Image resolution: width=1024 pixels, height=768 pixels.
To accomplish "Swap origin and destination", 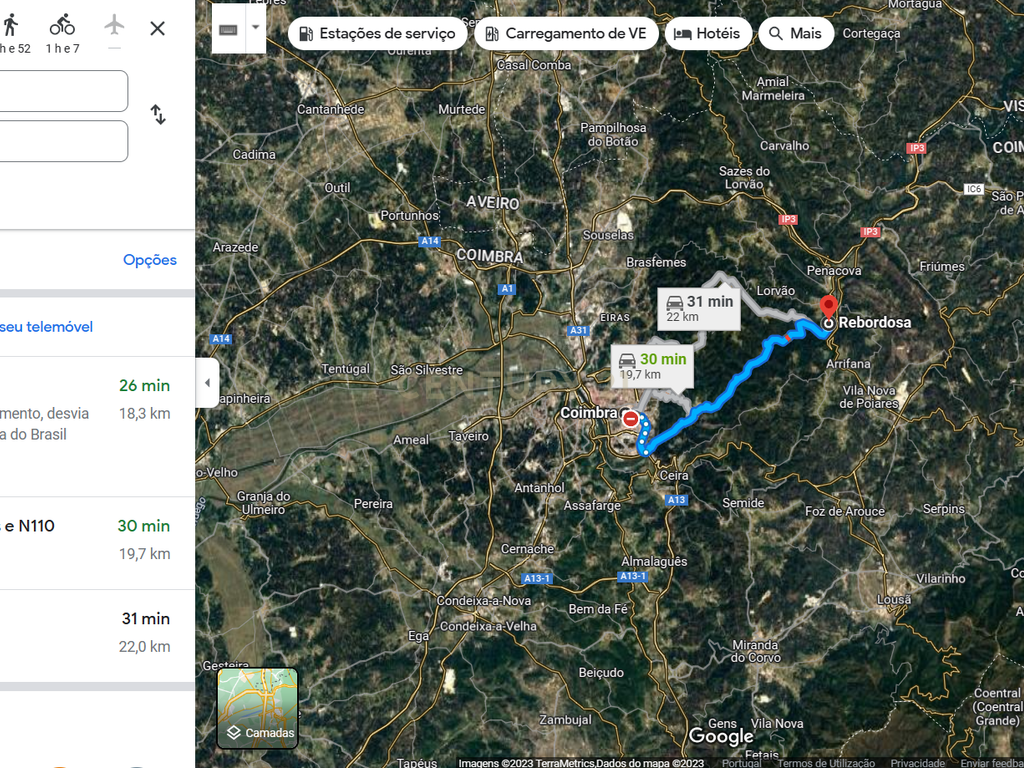I will click(158, 114).
